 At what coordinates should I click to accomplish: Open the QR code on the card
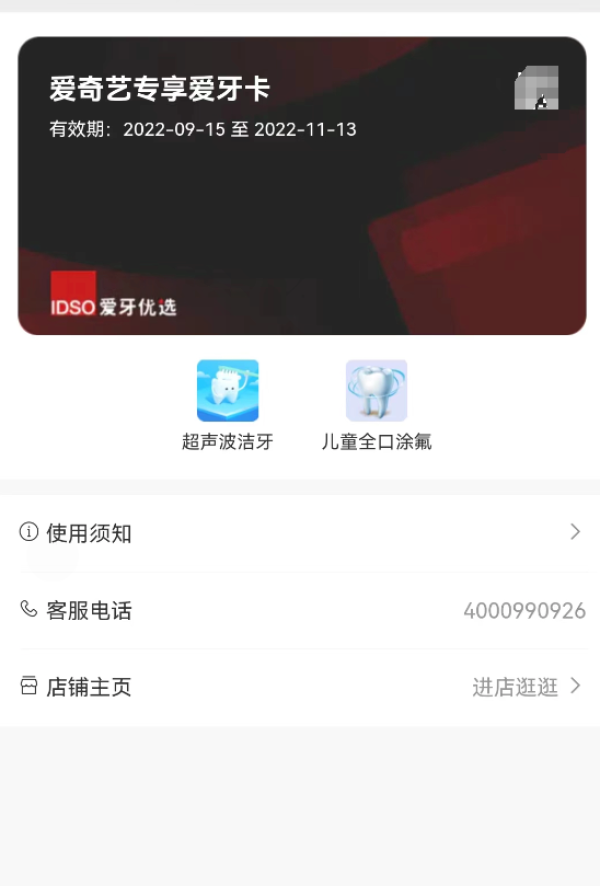pyautogui.click(x=536, y=88)
